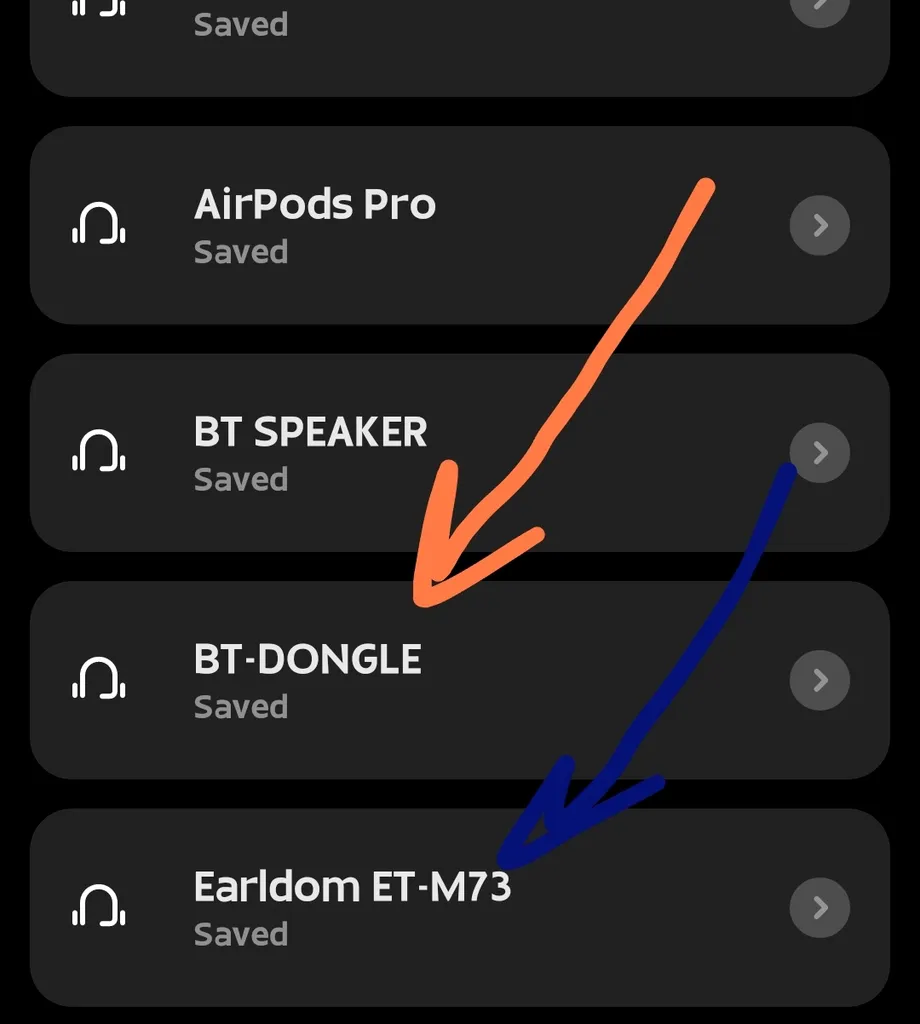This screenshot has height=1024, width=920.
Task: Open details chevron for Earldom ET-M73
Action: tap(819, 907)
